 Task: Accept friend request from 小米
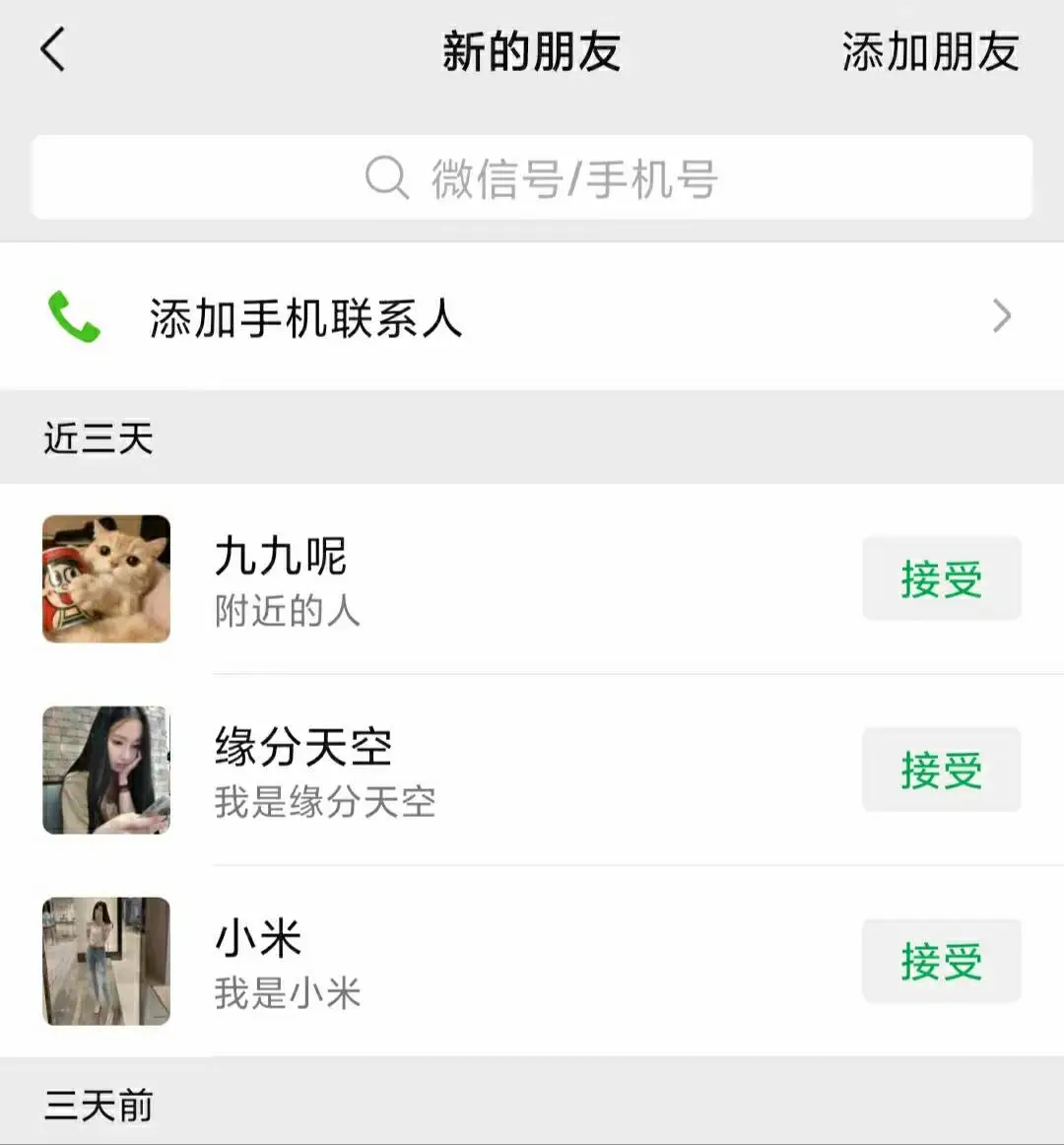tap(941, 961)
